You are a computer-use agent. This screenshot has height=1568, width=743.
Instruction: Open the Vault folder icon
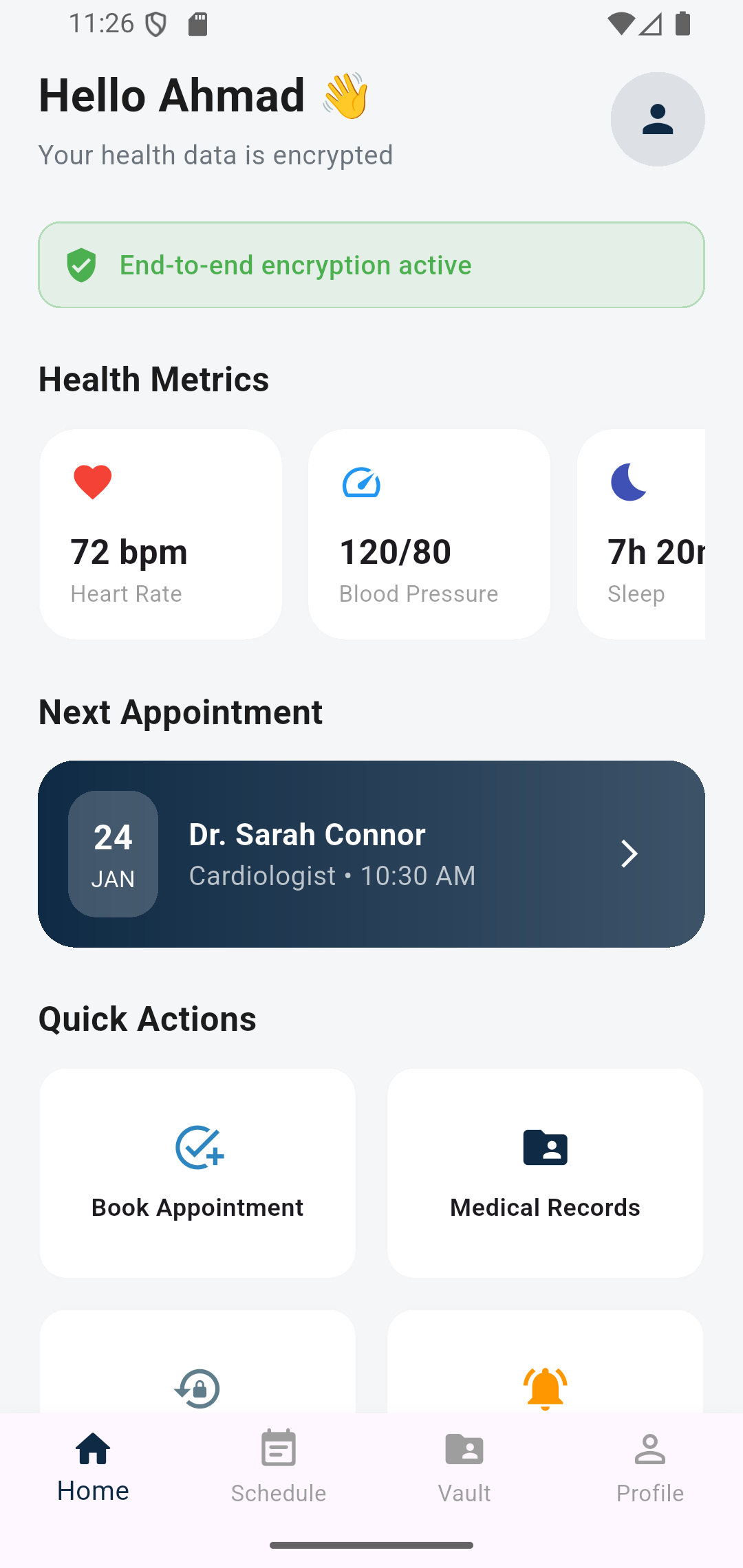[x=464, y=1450]
